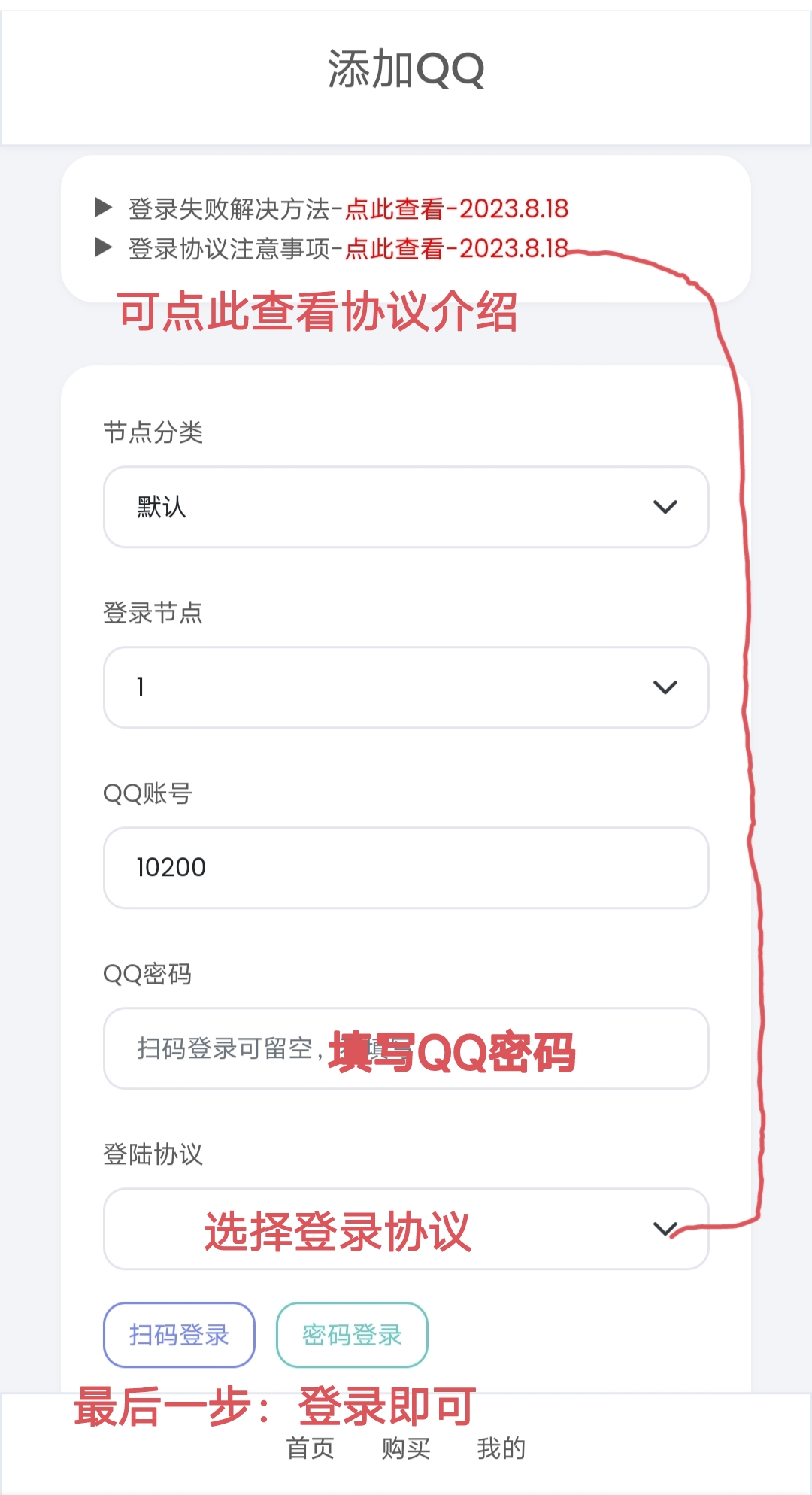The height and width of the screenshot is (1495, 812).
Task: Open the 登录节点 dropdown
Action: coord(406,687)
